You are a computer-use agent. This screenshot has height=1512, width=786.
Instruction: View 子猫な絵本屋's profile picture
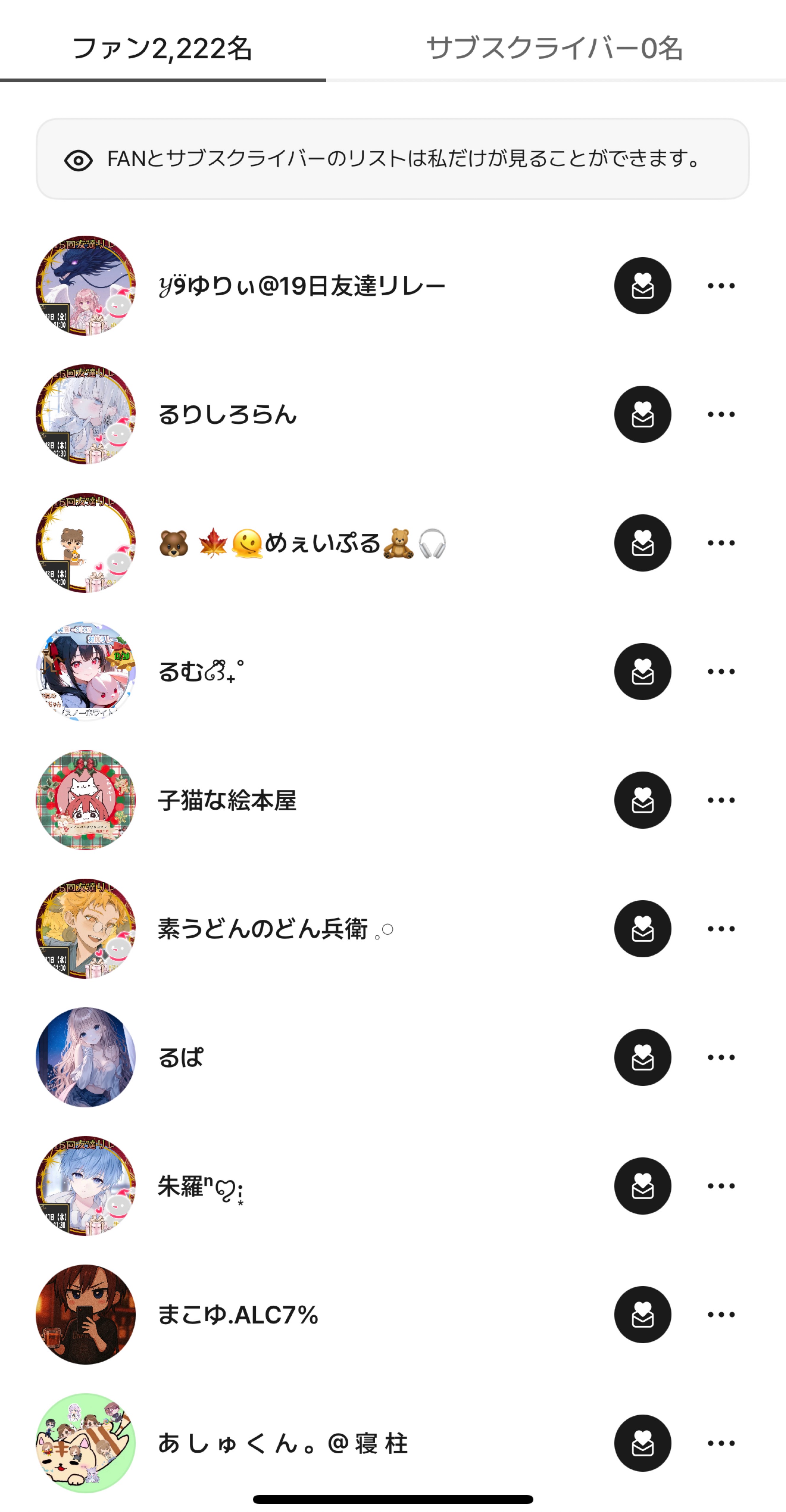85,800
